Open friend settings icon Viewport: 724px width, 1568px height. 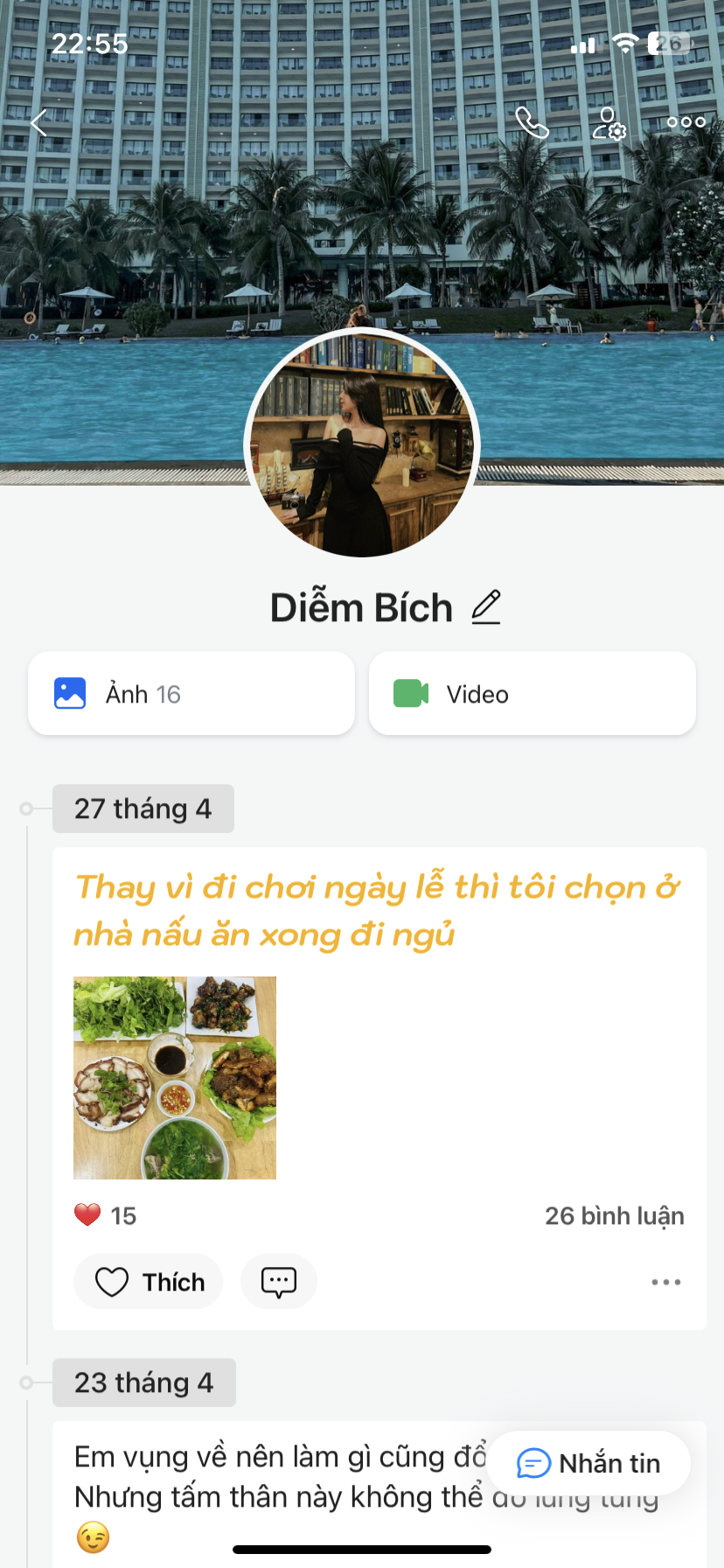click(x=609, y=122)
